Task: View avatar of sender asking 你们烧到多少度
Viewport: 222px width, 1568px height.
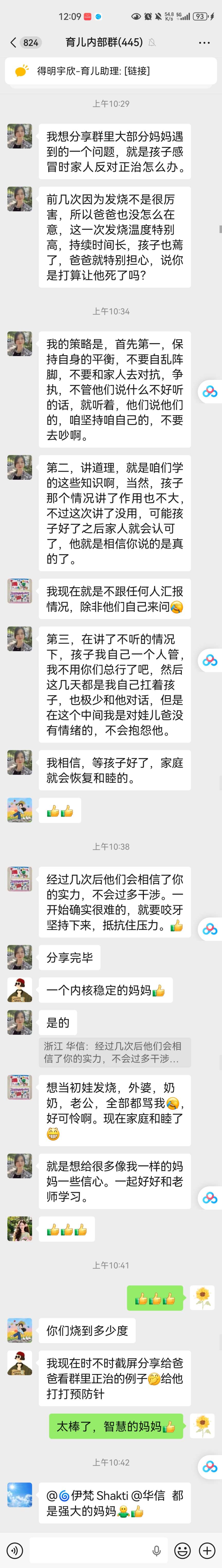Action: [x=20, y=1330]
